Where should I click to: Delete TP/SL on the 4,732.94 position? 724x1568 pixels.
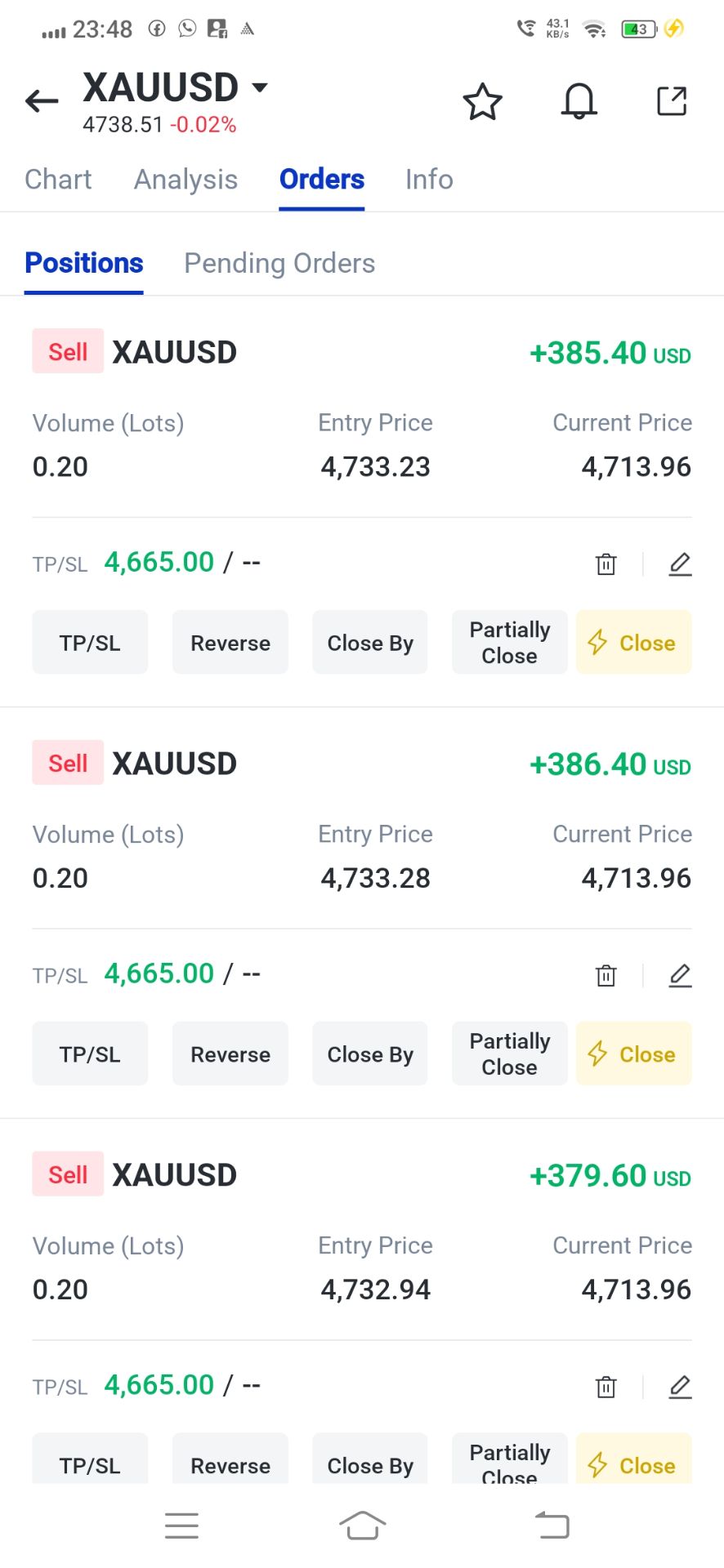(606, 1387)
